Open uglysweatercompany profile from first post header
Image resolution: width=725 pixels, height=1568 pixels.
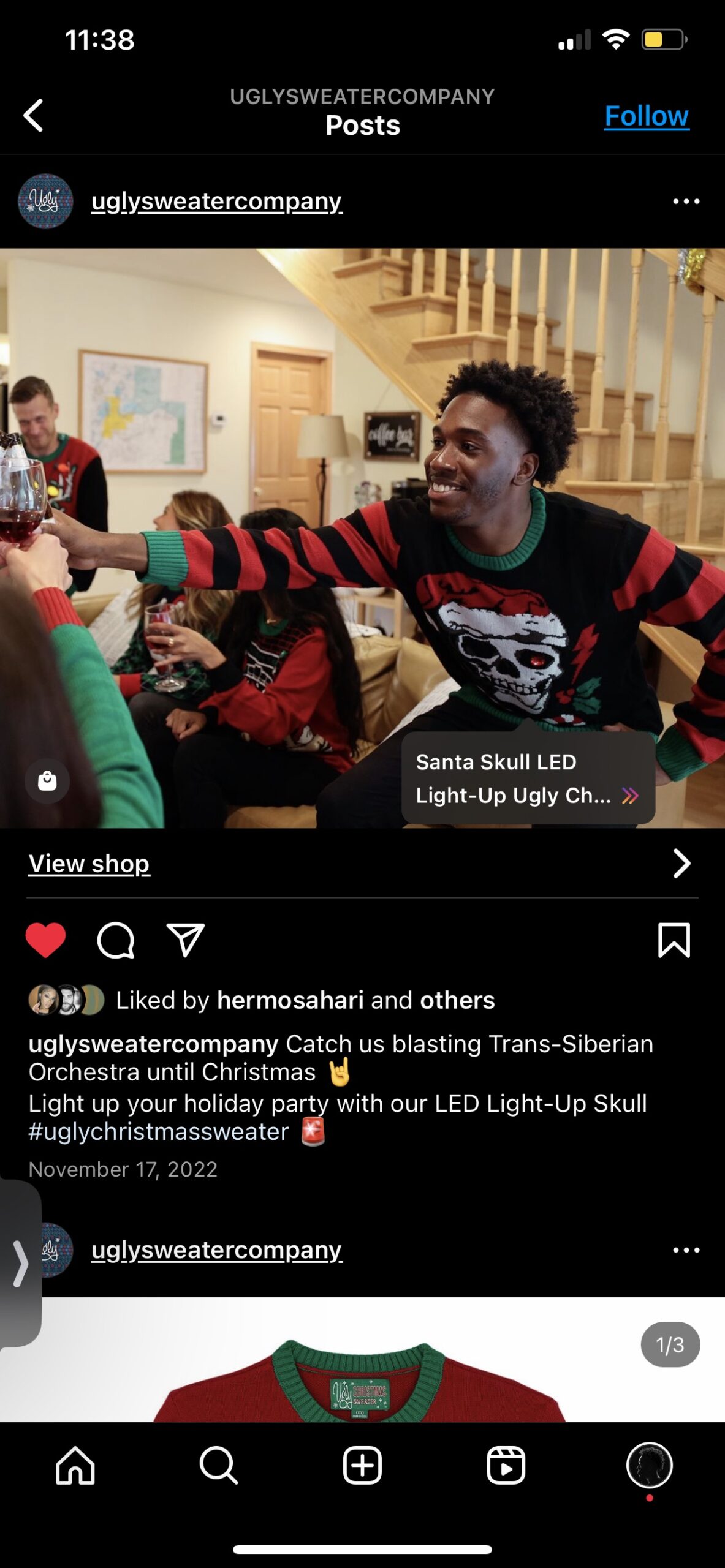pyautogui.click(x=216, y=202)
